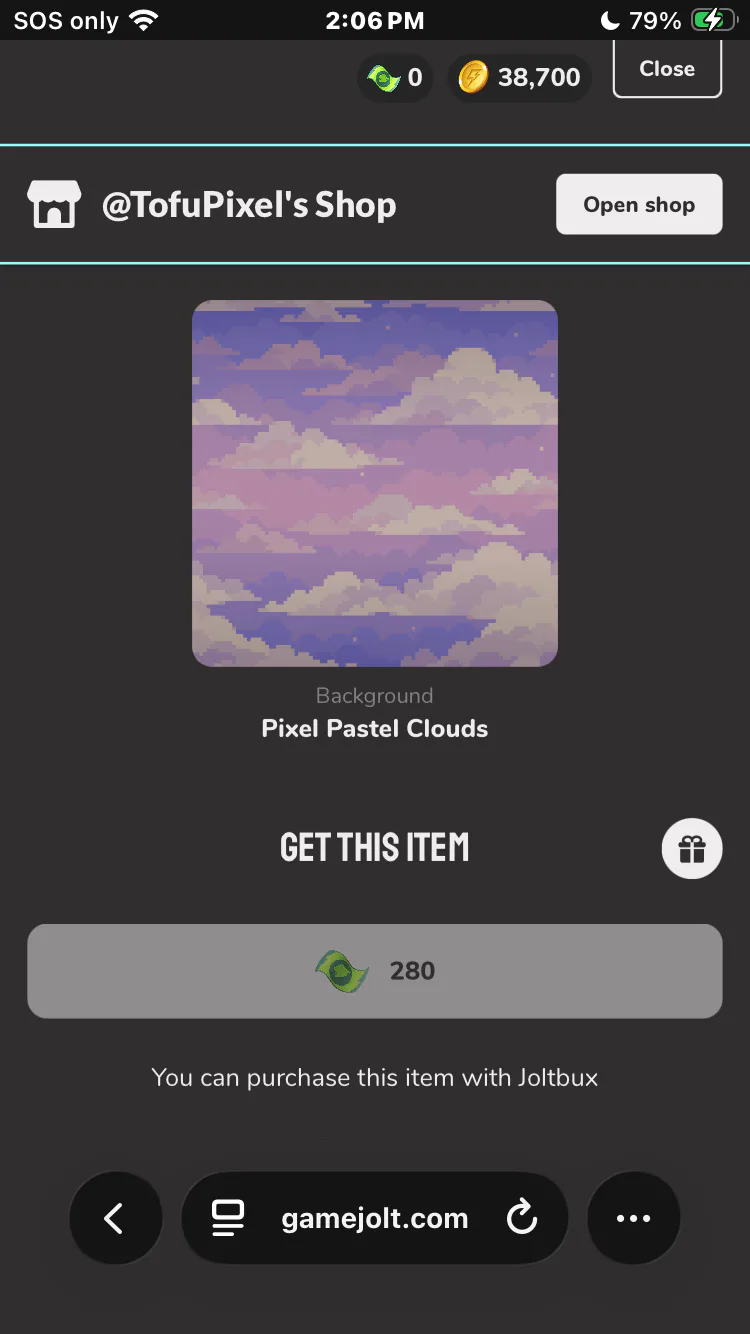
Task: Open TofuPixel's shop
Action: click(639, 205)
